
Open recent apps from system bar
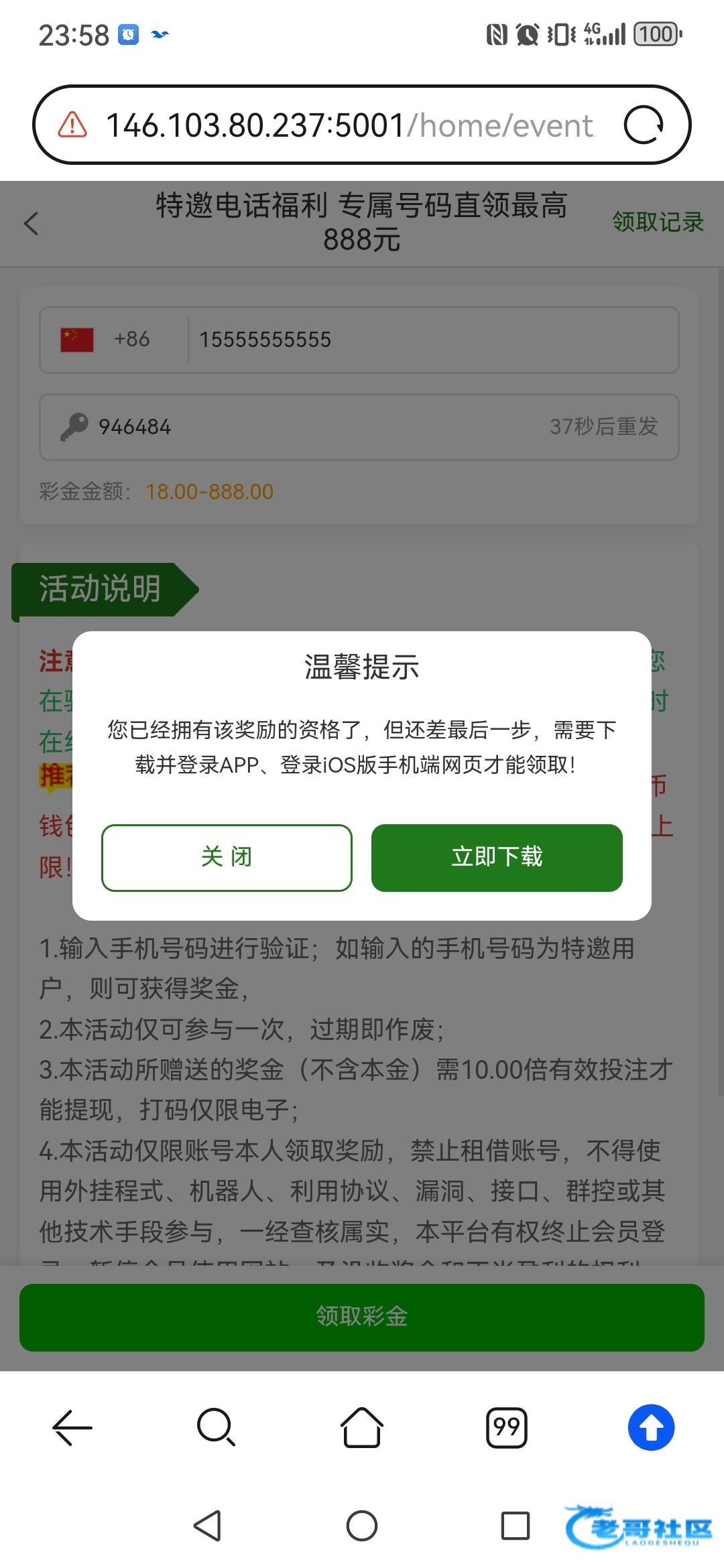coord(515,1526)
